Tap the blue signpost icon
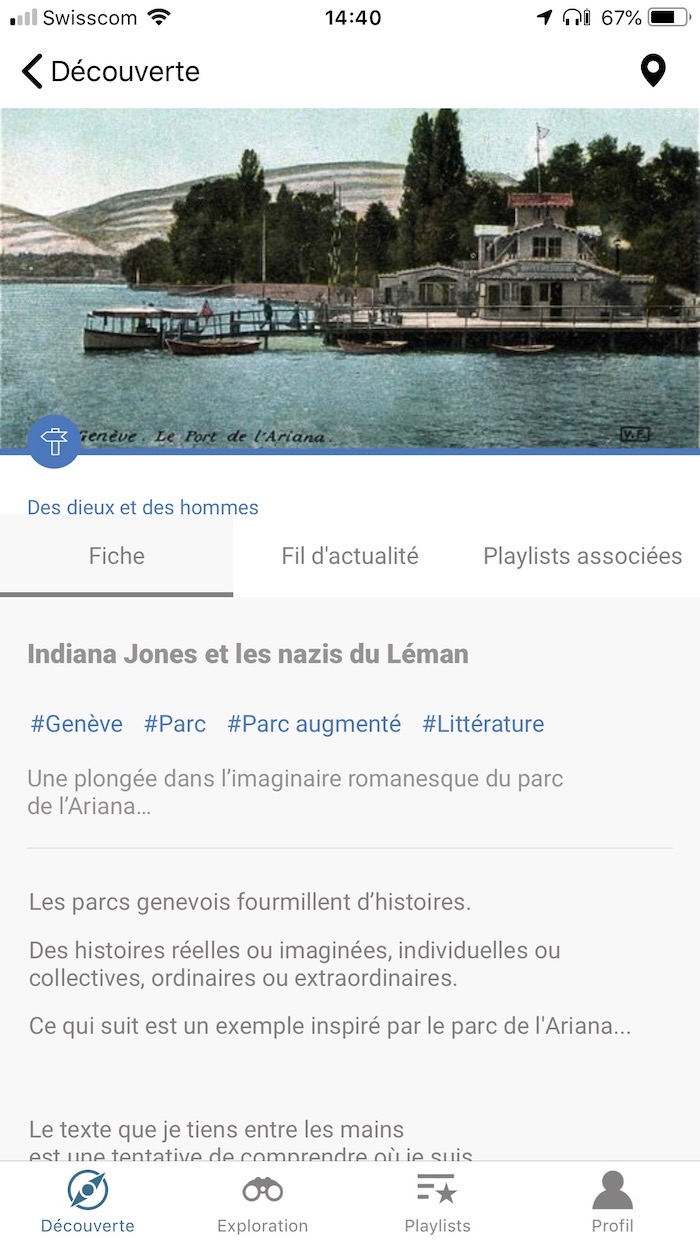Viewport: 700px width, 1244px height. click(54, 442)
